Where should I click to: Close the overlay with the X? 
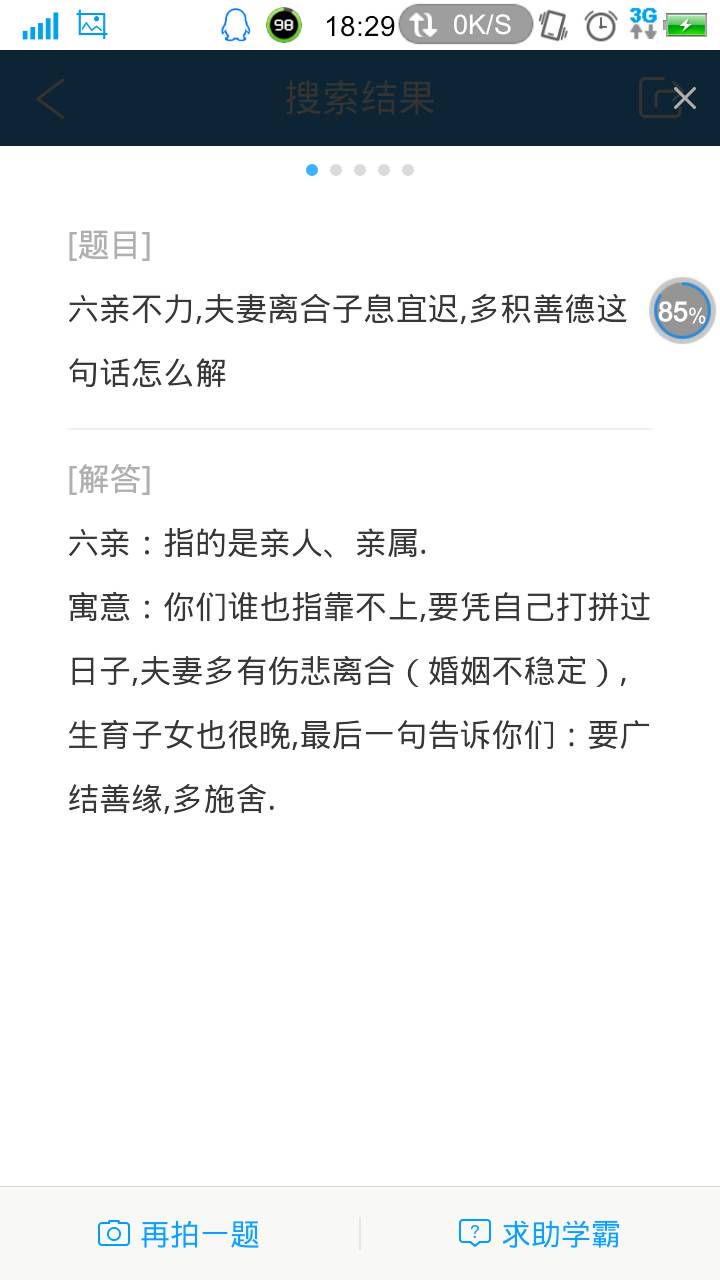tap(685, 98)
